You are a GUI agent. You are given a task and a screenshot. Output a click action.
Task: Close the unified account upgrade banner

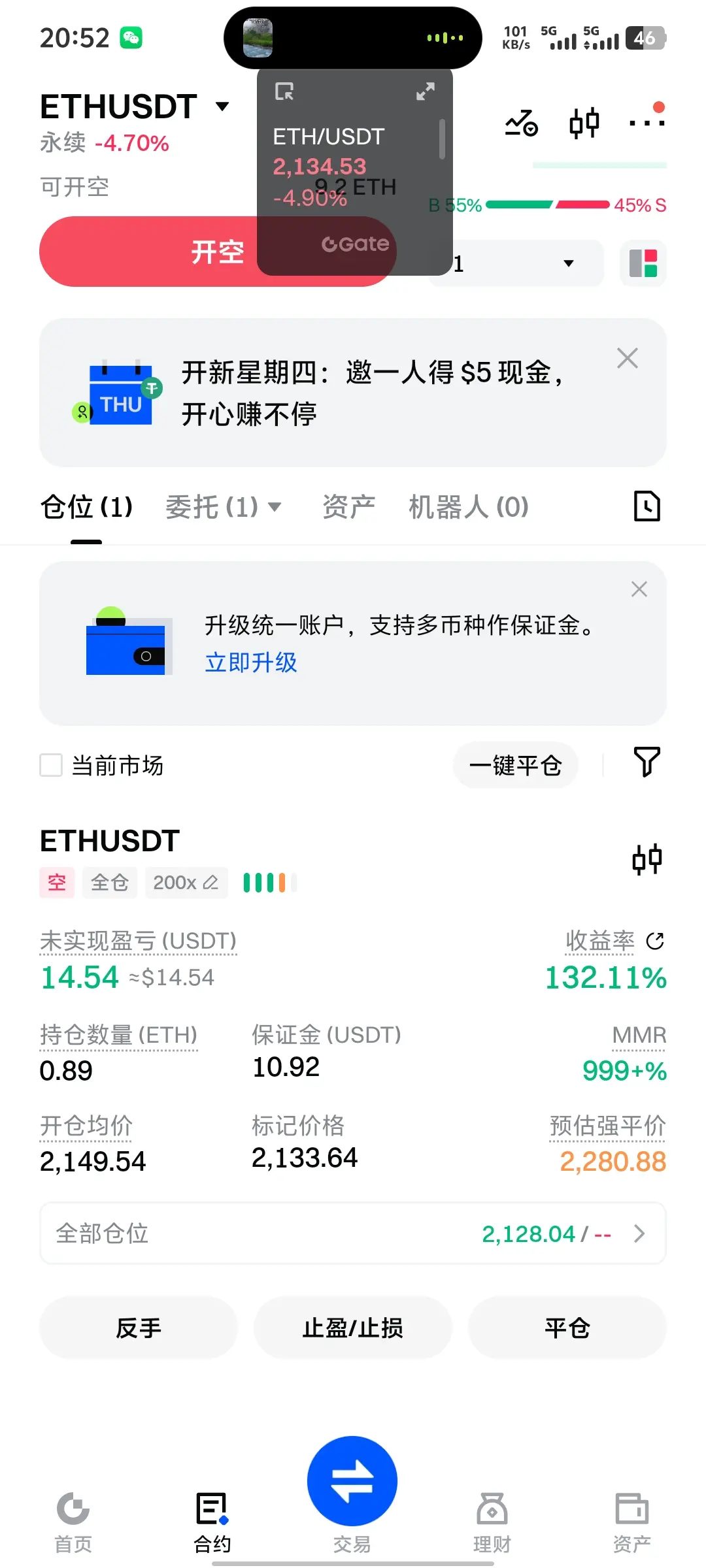pyautogui.click(x=639, y=589)
